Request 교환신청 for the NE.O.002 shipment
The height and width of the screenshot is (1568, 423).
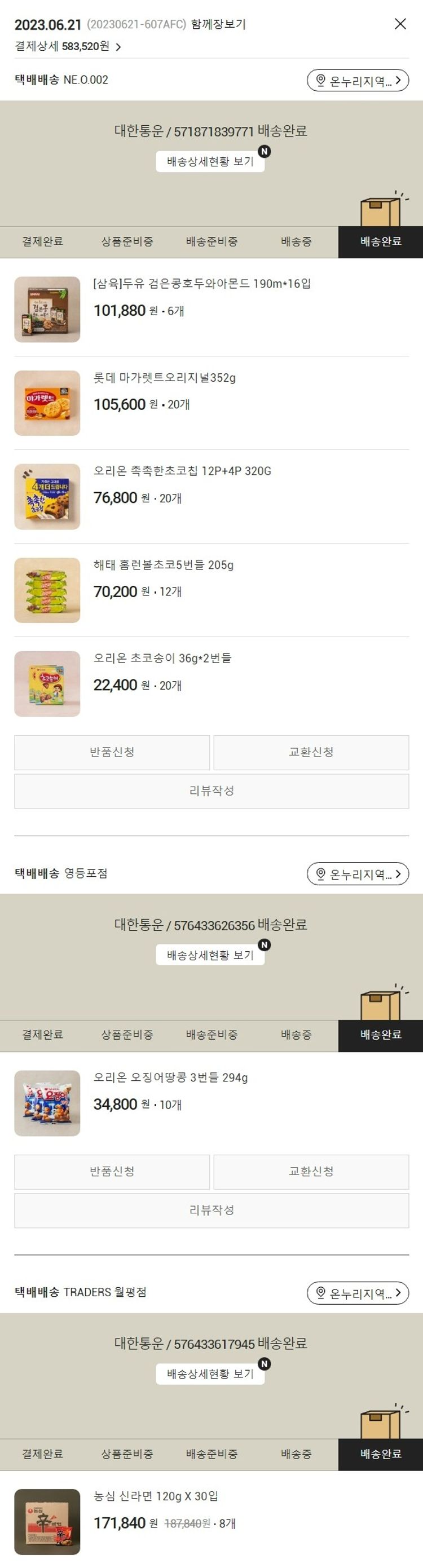click(x=311, y=752)
